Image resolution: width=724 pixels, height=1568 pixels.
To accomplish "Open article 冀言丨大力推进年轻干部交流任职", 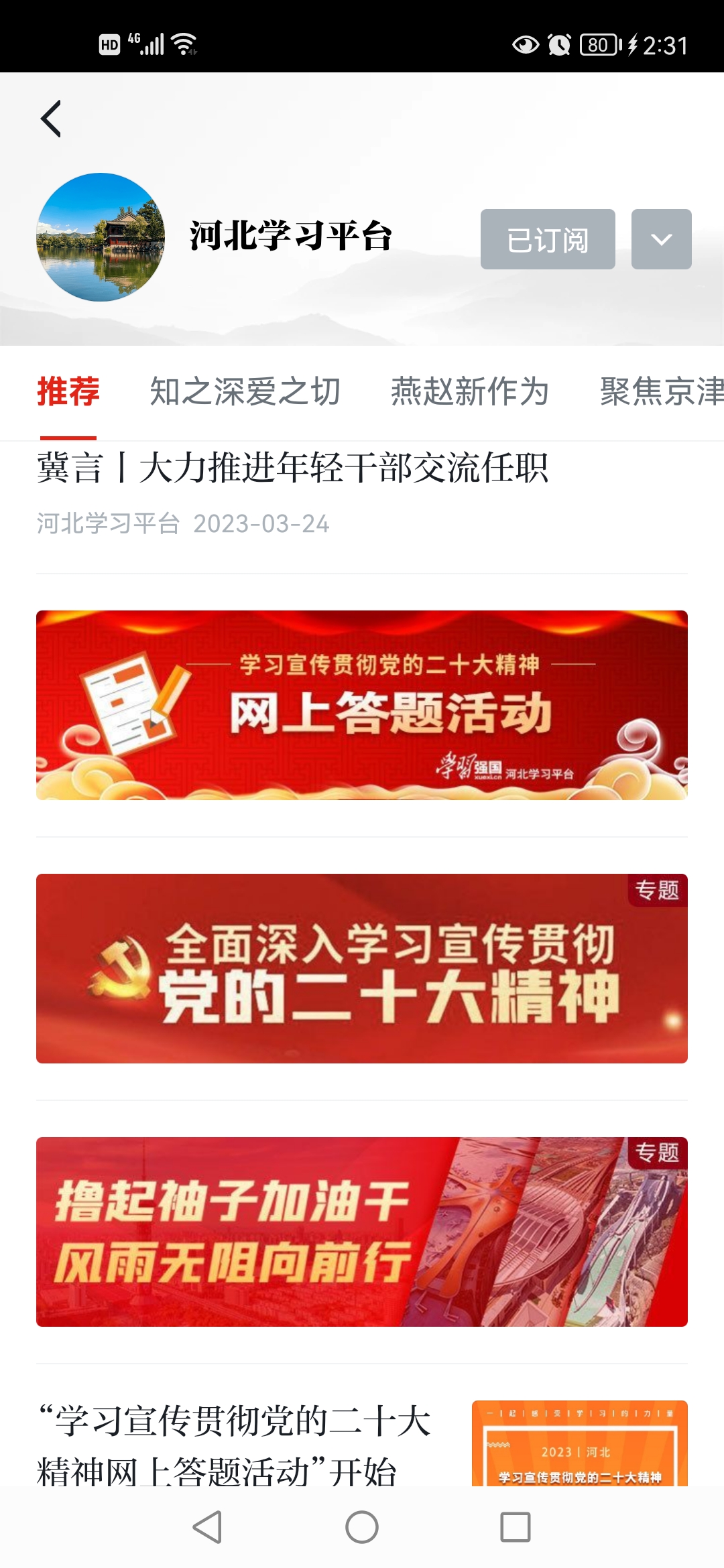I will (x=293, y=468).
